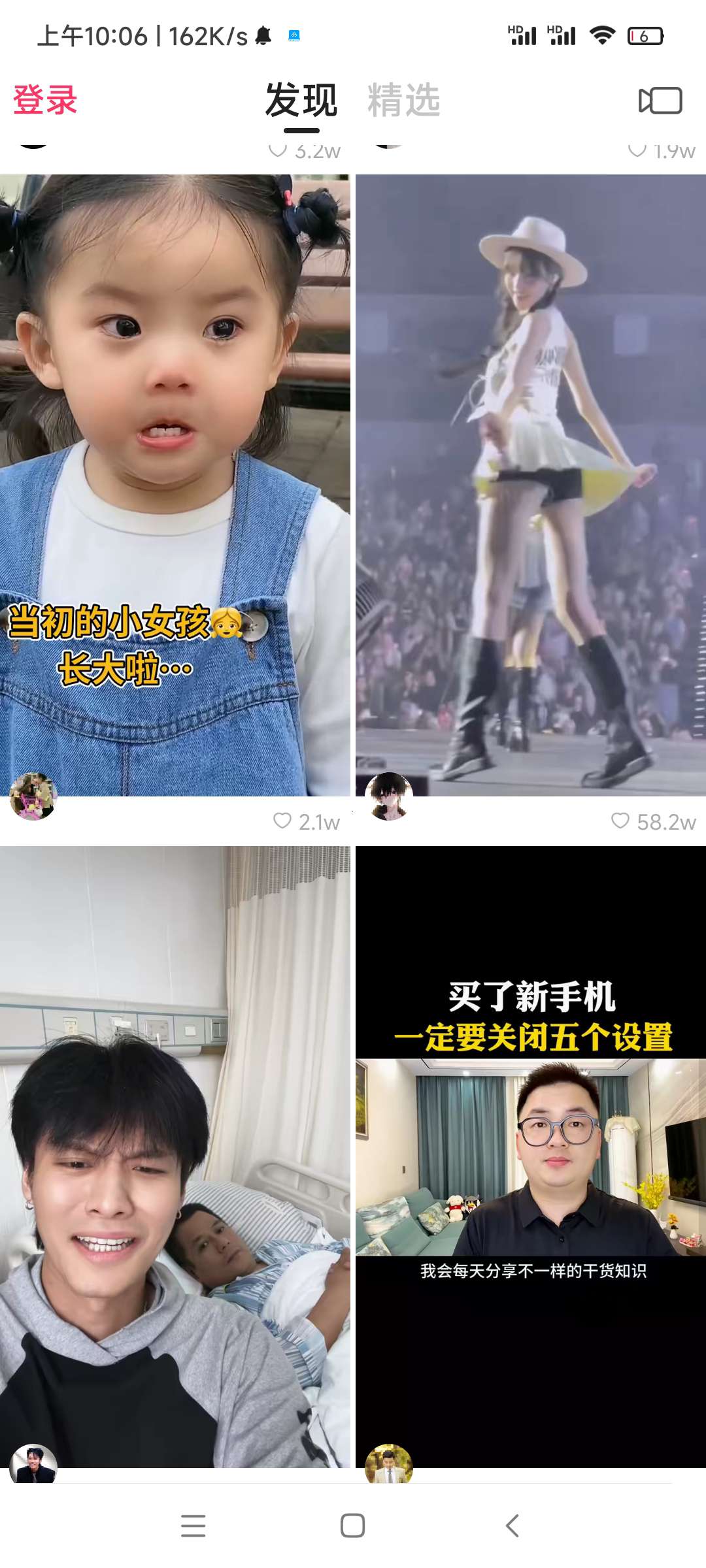Go to the system home screen
Screen dimensions: 706x1568
pyautogui.click(x=352, y=1526)
